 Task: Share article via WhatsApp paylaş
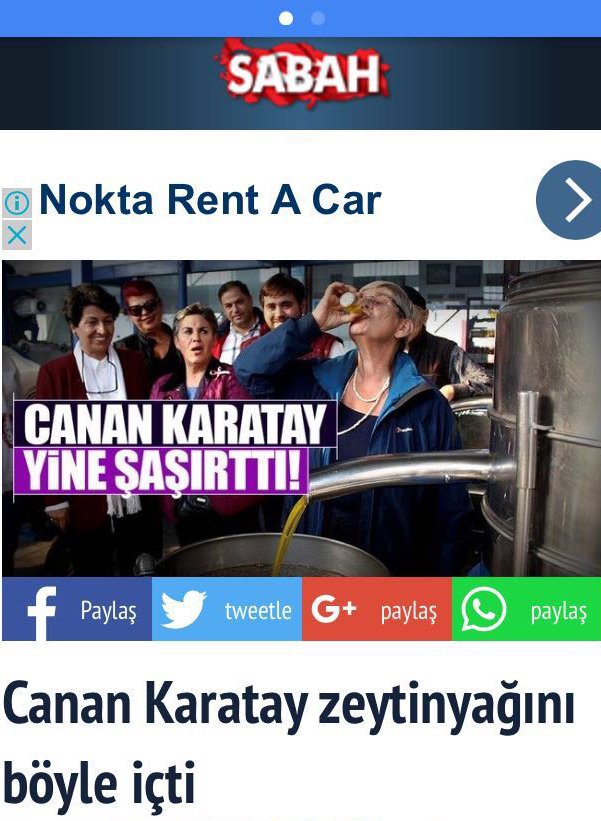coord(526,609)
